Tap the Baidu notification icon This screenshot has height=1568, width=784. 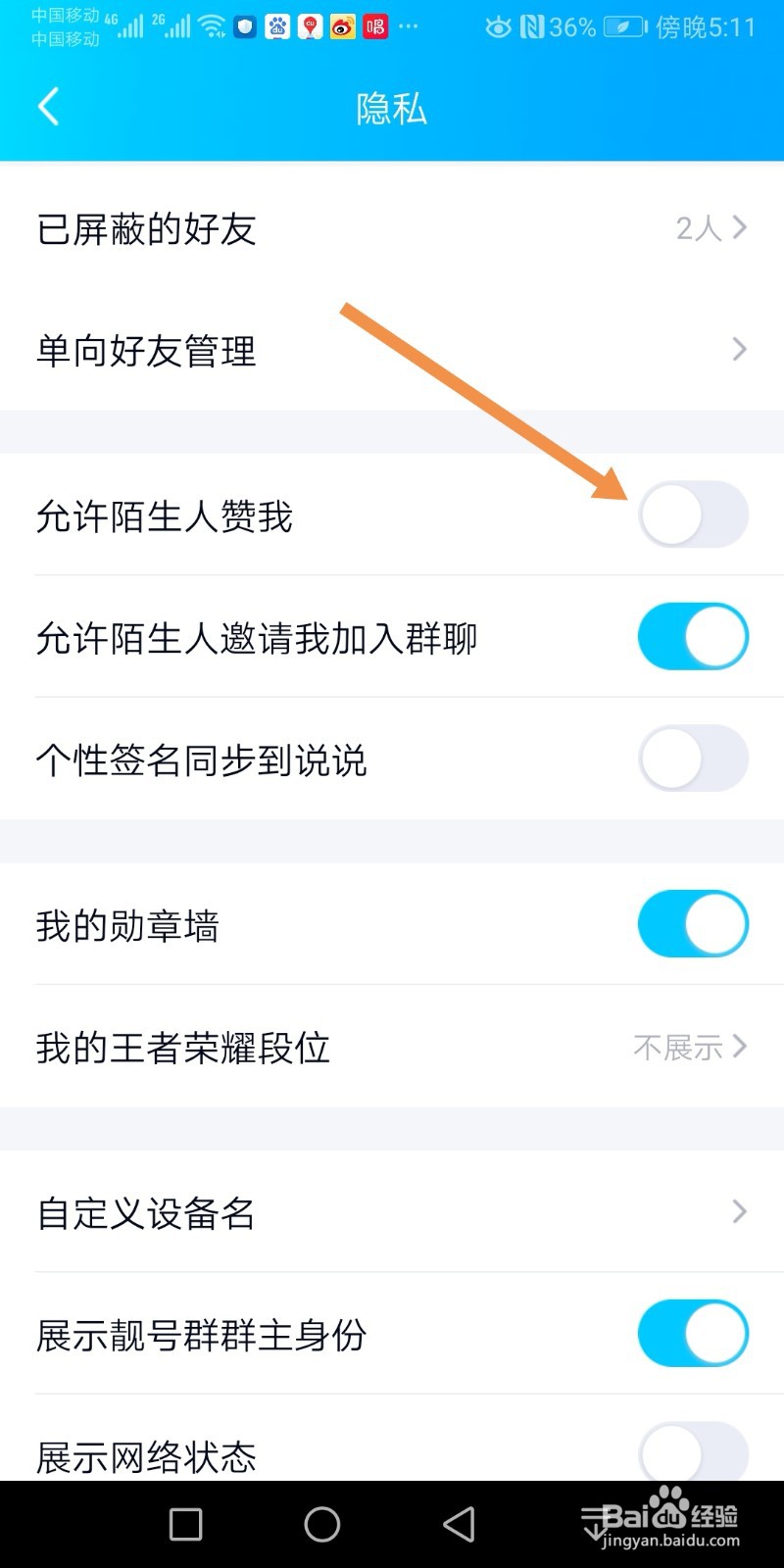[277, 26]
